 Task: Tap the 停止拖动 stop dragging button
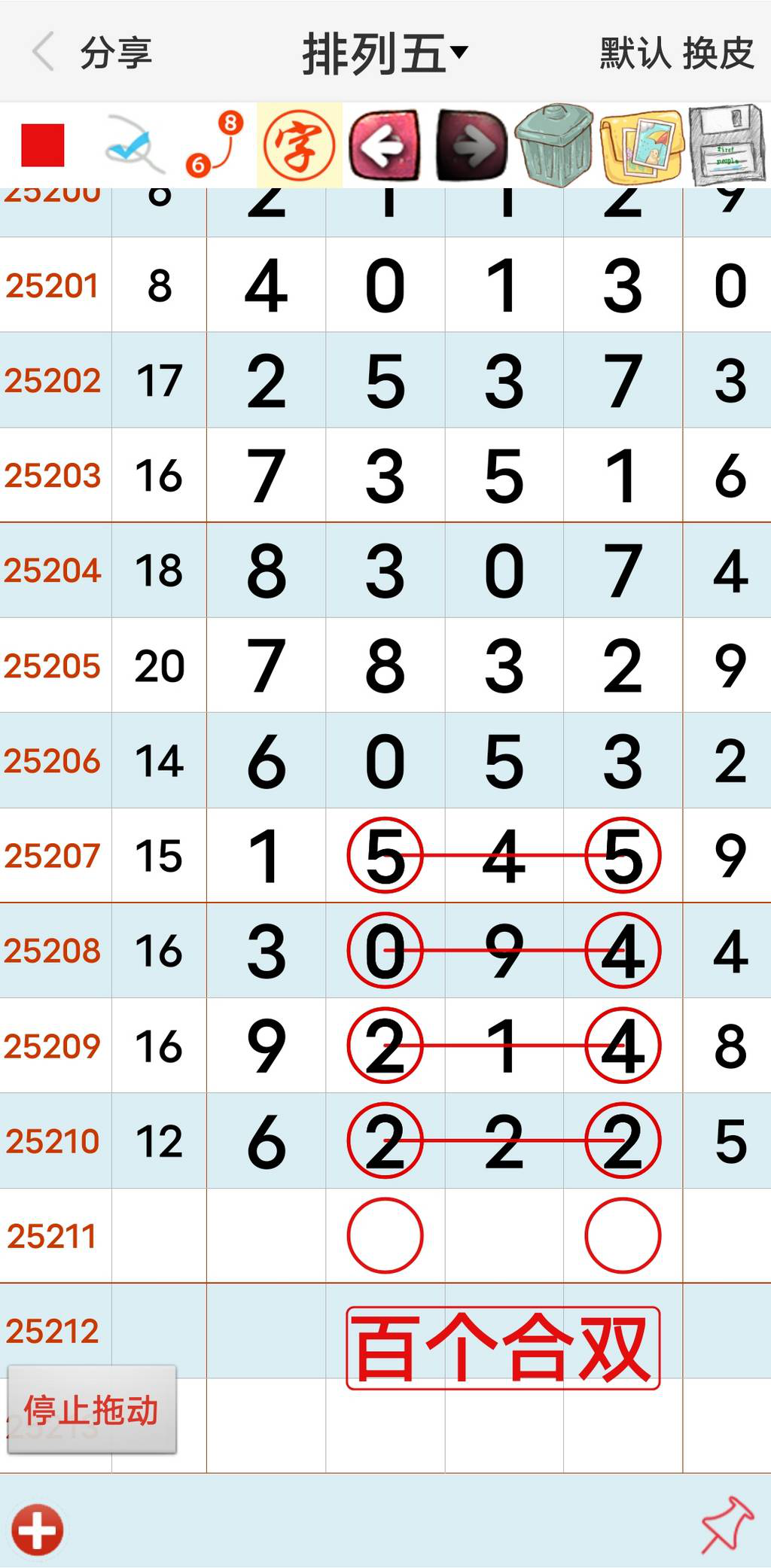[91, 1410]
